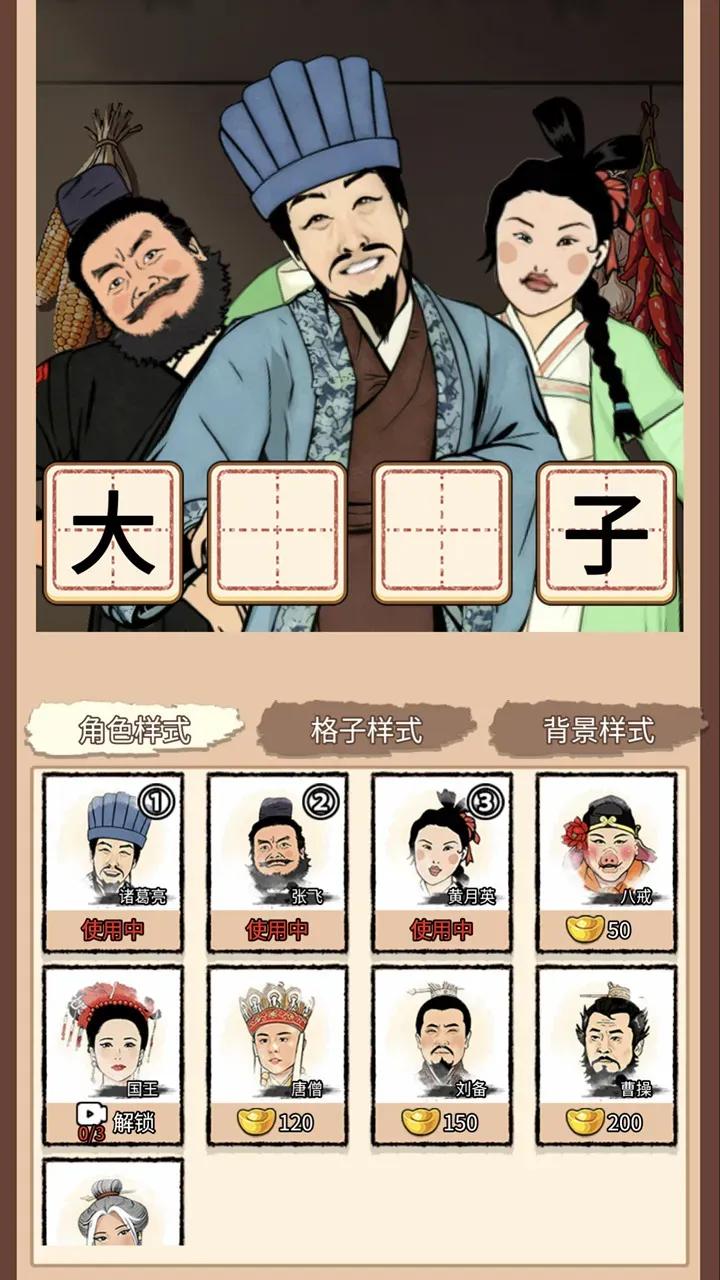Select the 角色样式 tab
Screen dimensions: 720x1280
134,730
